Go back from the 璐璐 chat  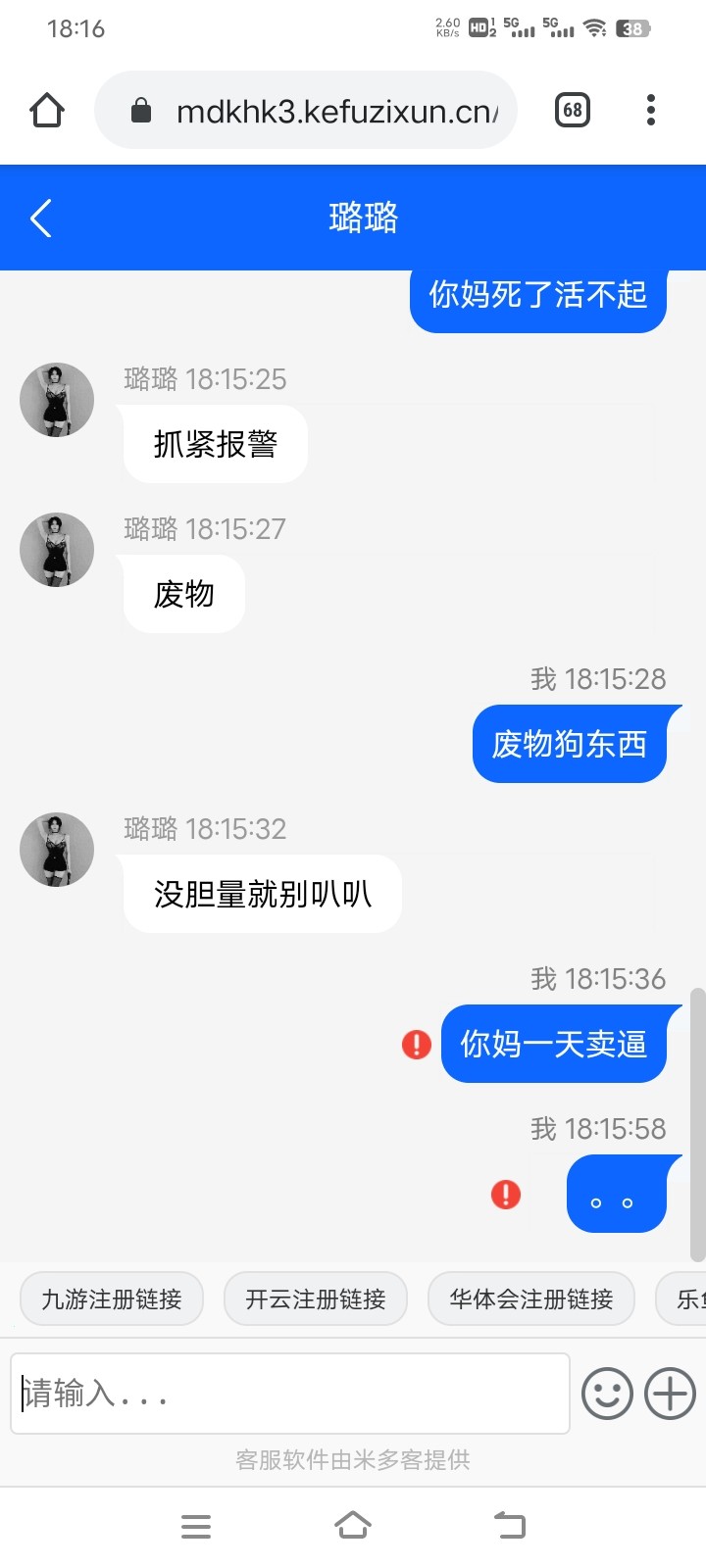pos(41,218)
